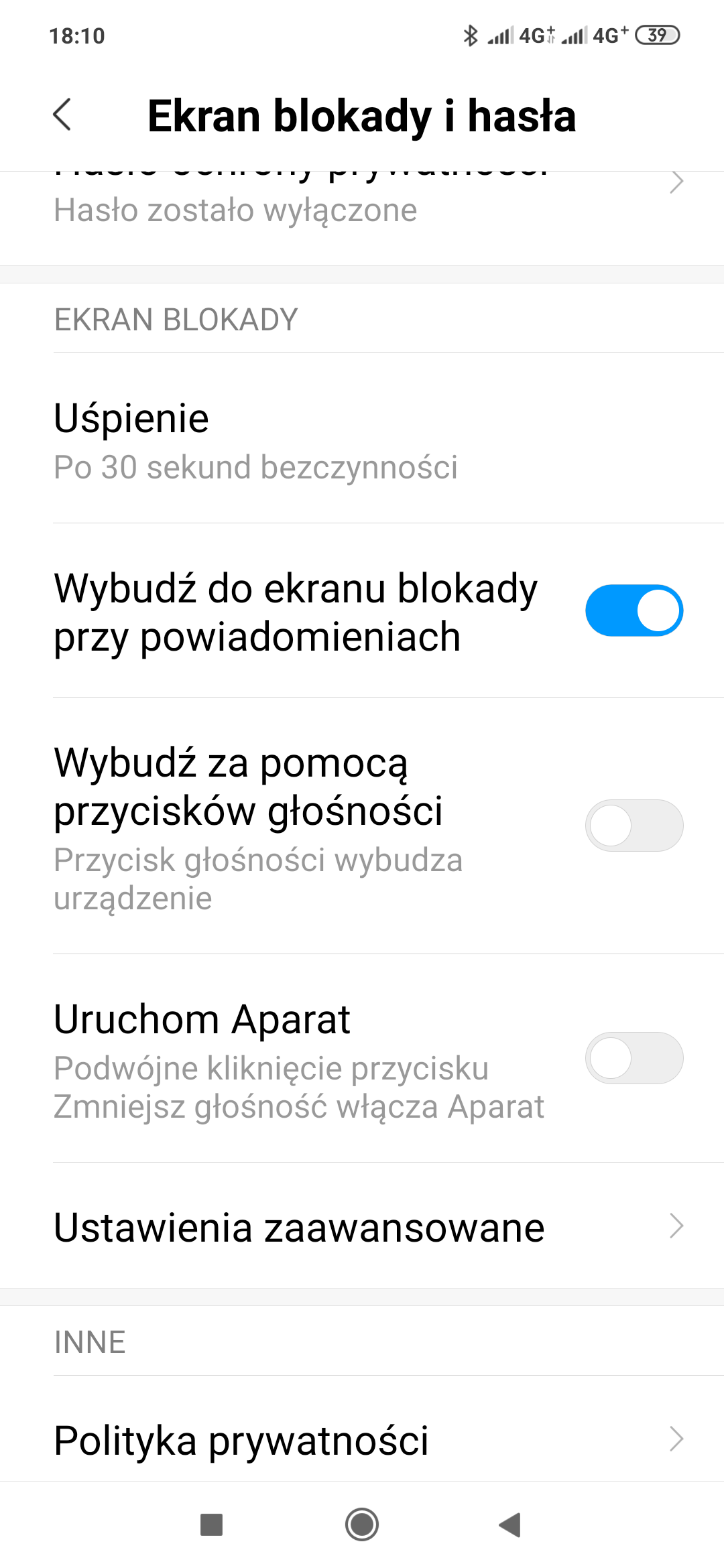Enable Wybudź za pomocą przycisków głośności

pyautogui.click(x=633, y=826)
